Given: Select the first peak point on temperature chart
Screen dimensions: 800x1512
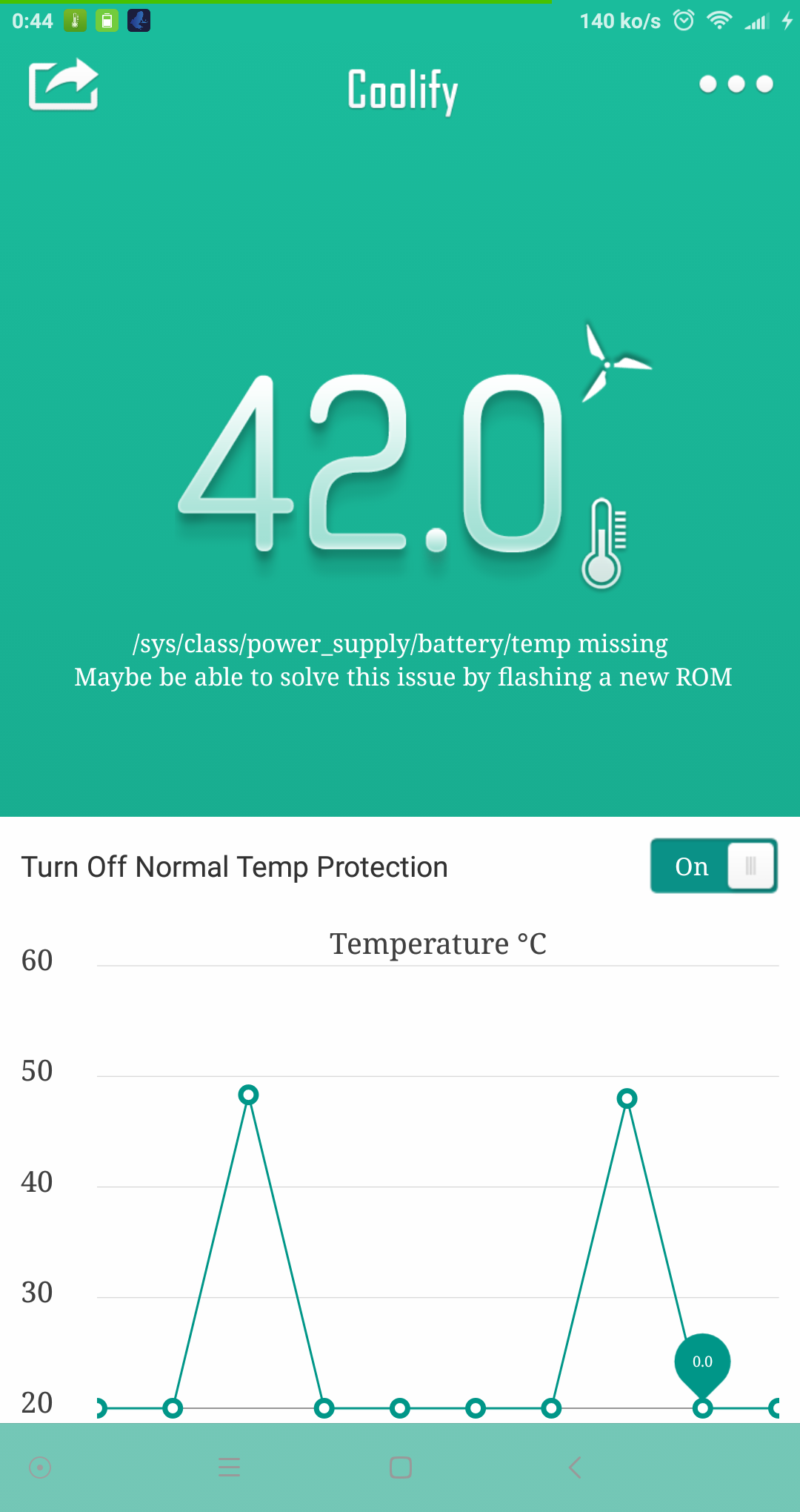Looking at the screenshot, I should pos(249,1095).
